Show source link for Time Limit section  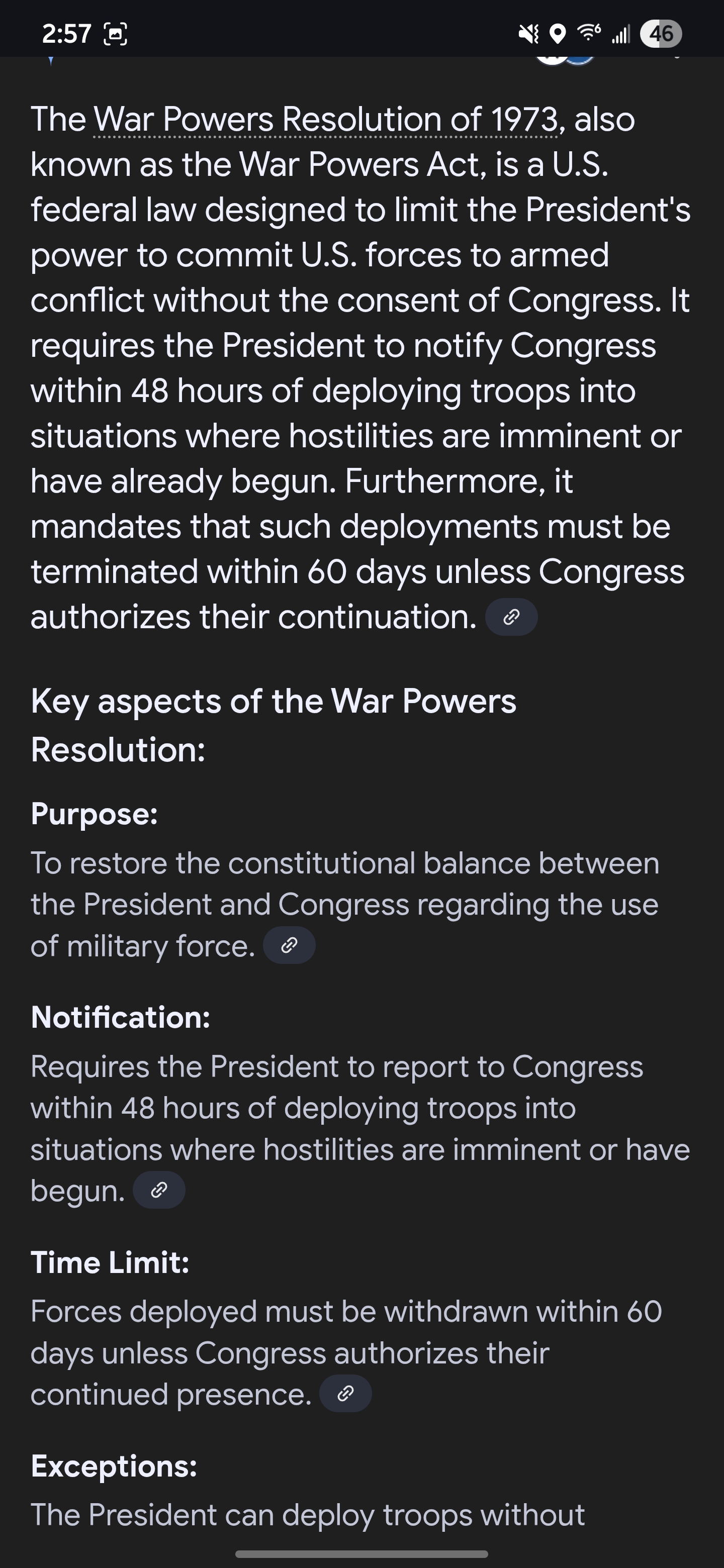tap(345, 1393)
